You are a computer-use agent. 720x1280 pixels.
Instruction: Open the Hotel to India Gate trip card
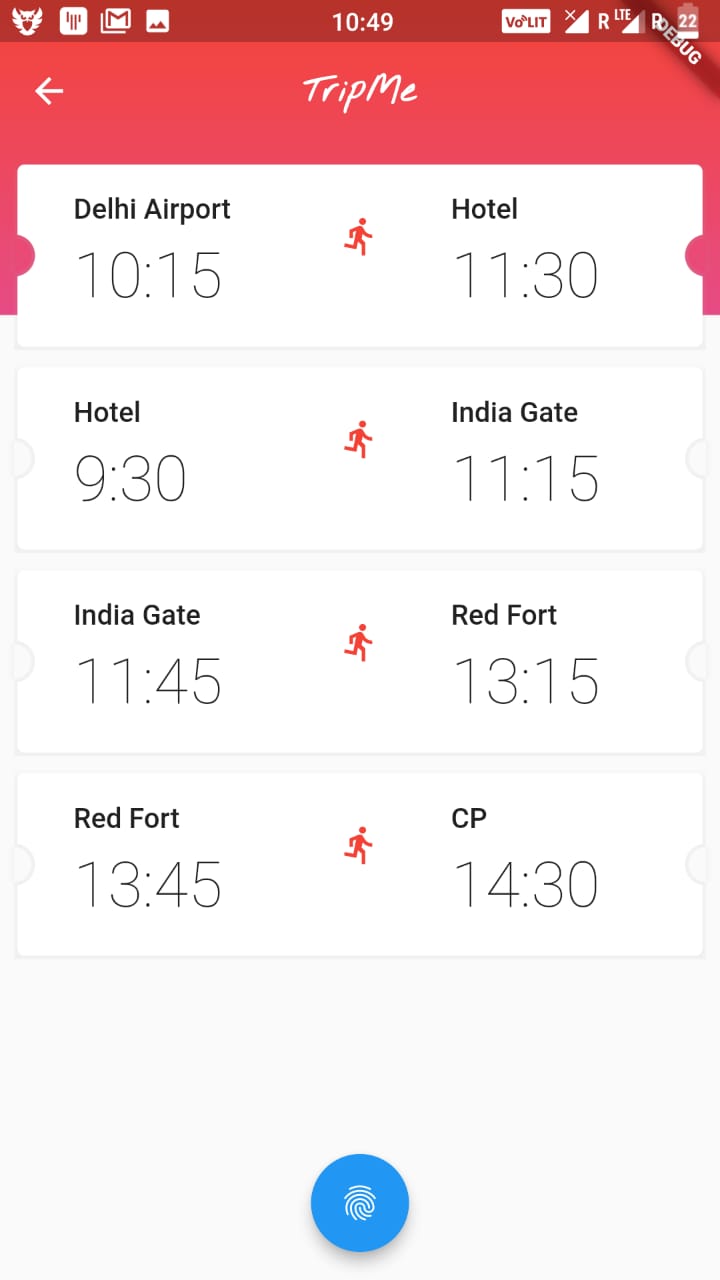pyautogui.click(x=360, y=459)
